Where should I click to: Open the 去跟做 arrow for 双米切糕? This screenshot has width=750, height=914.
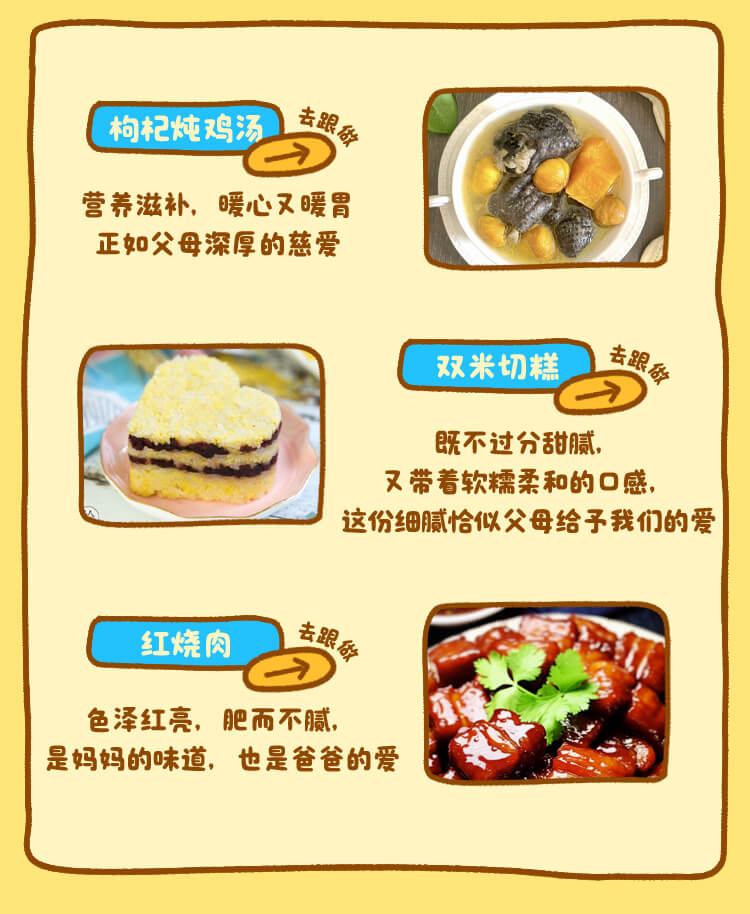pos(601,392)
